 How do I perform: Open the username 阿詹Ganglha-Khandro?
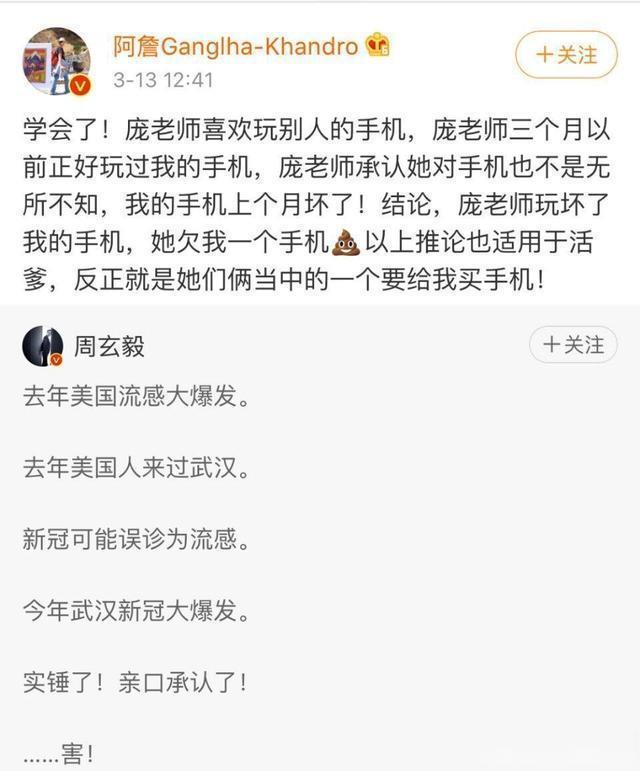[x=235, y=46]
